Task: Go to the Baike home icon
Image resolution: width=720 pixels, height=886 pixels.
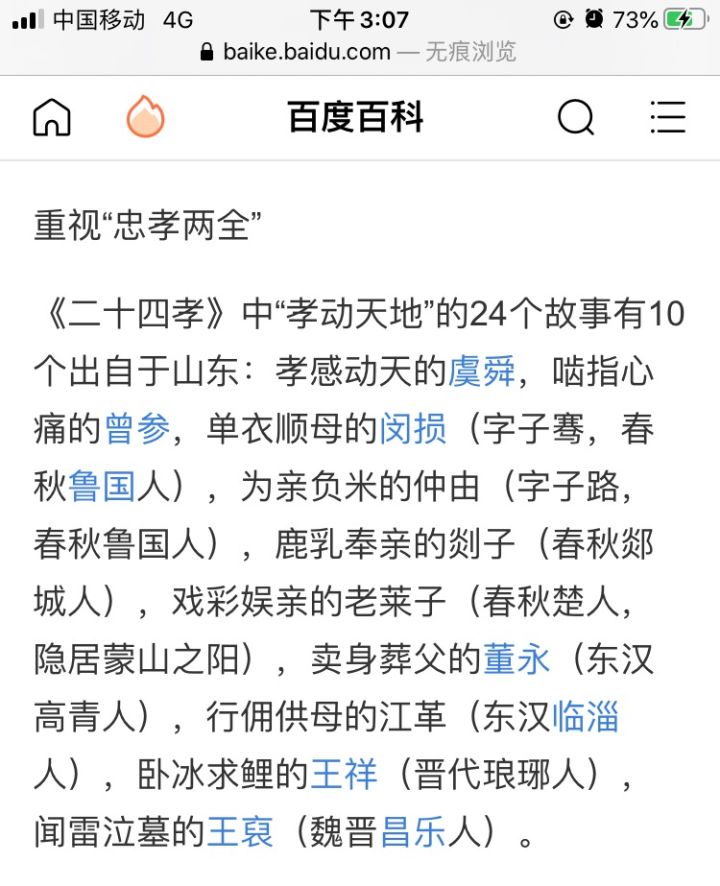Action: [x=52, y=118]
